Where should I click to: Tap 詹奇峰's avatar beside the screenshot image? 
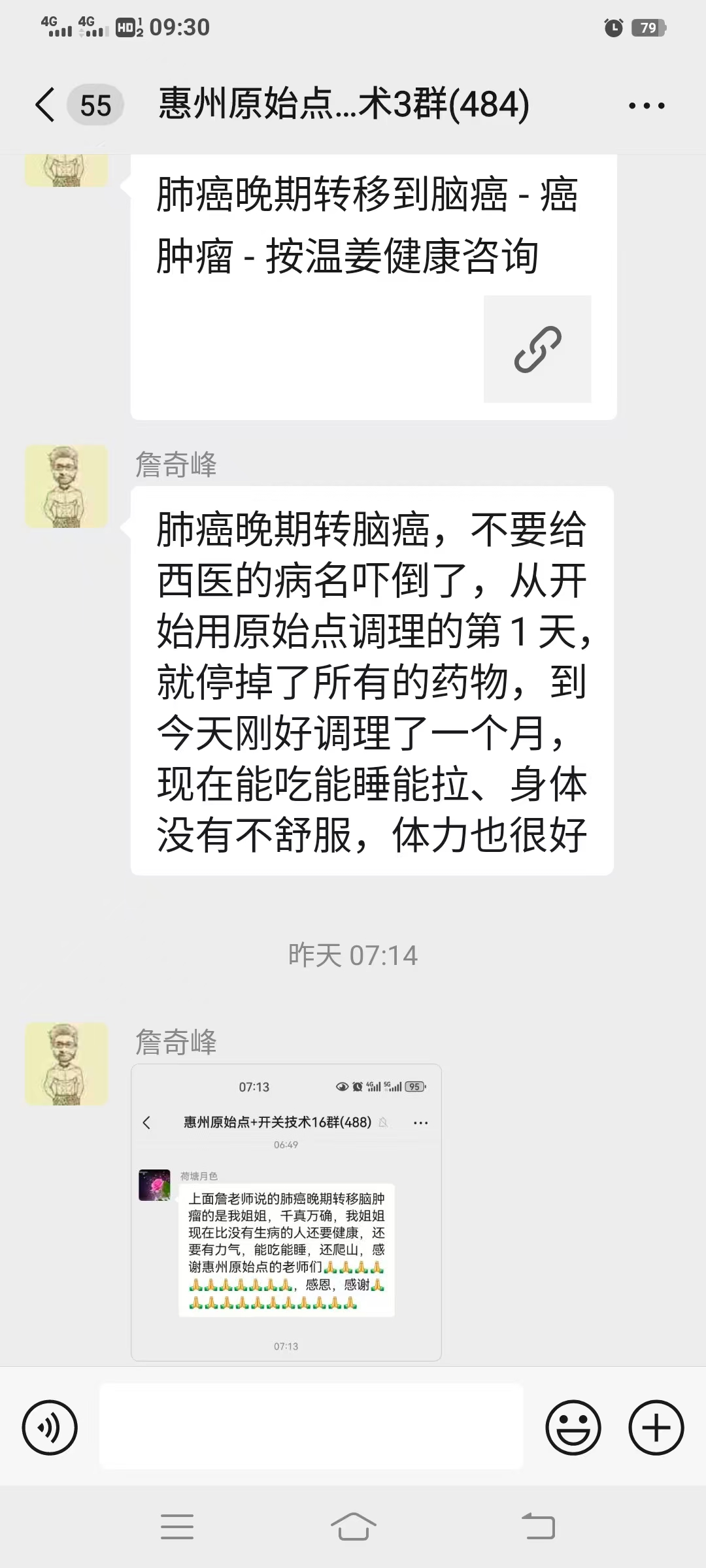66,1064
